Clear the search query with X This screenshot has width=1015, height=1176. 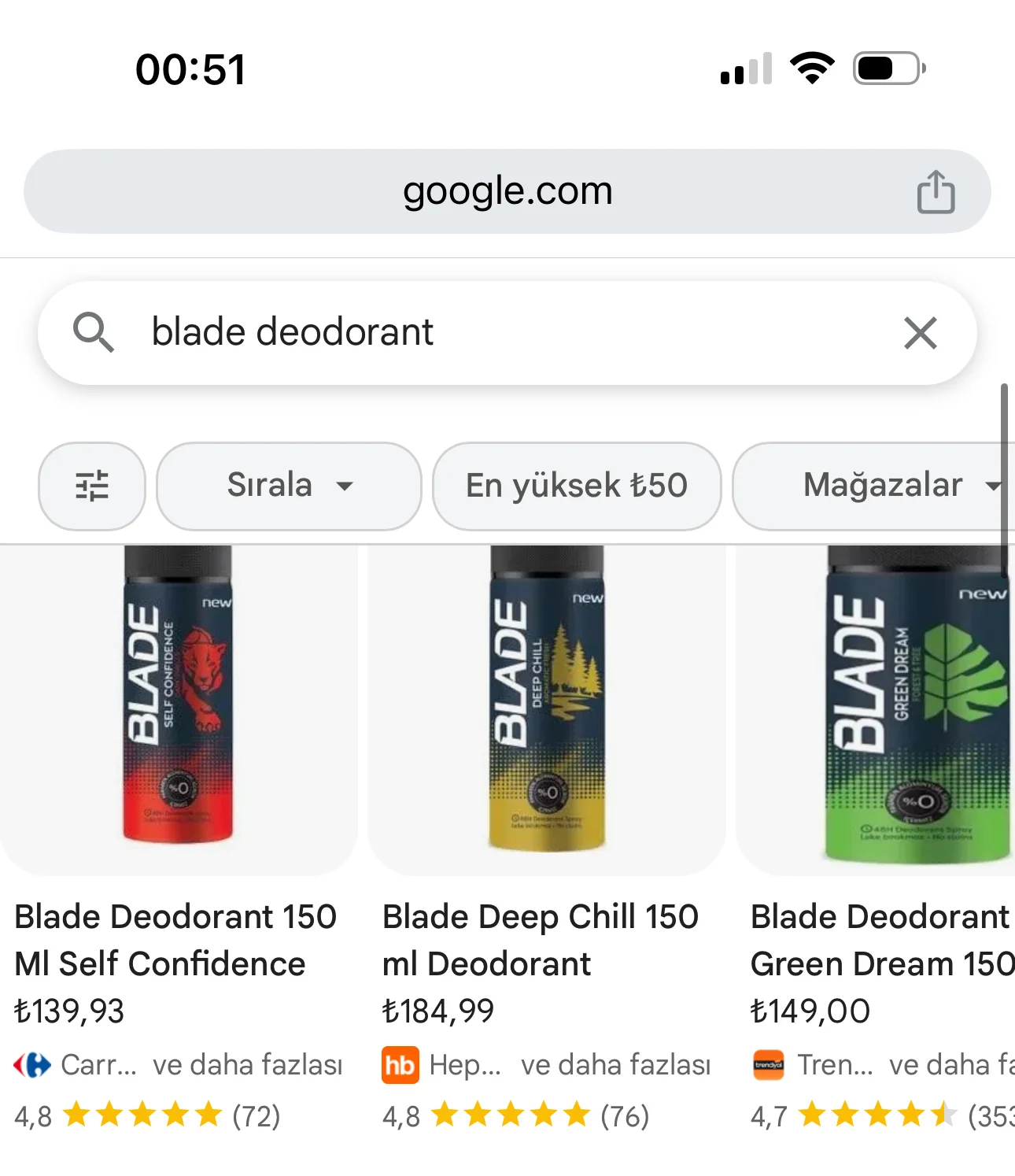[x=920, y=333]
